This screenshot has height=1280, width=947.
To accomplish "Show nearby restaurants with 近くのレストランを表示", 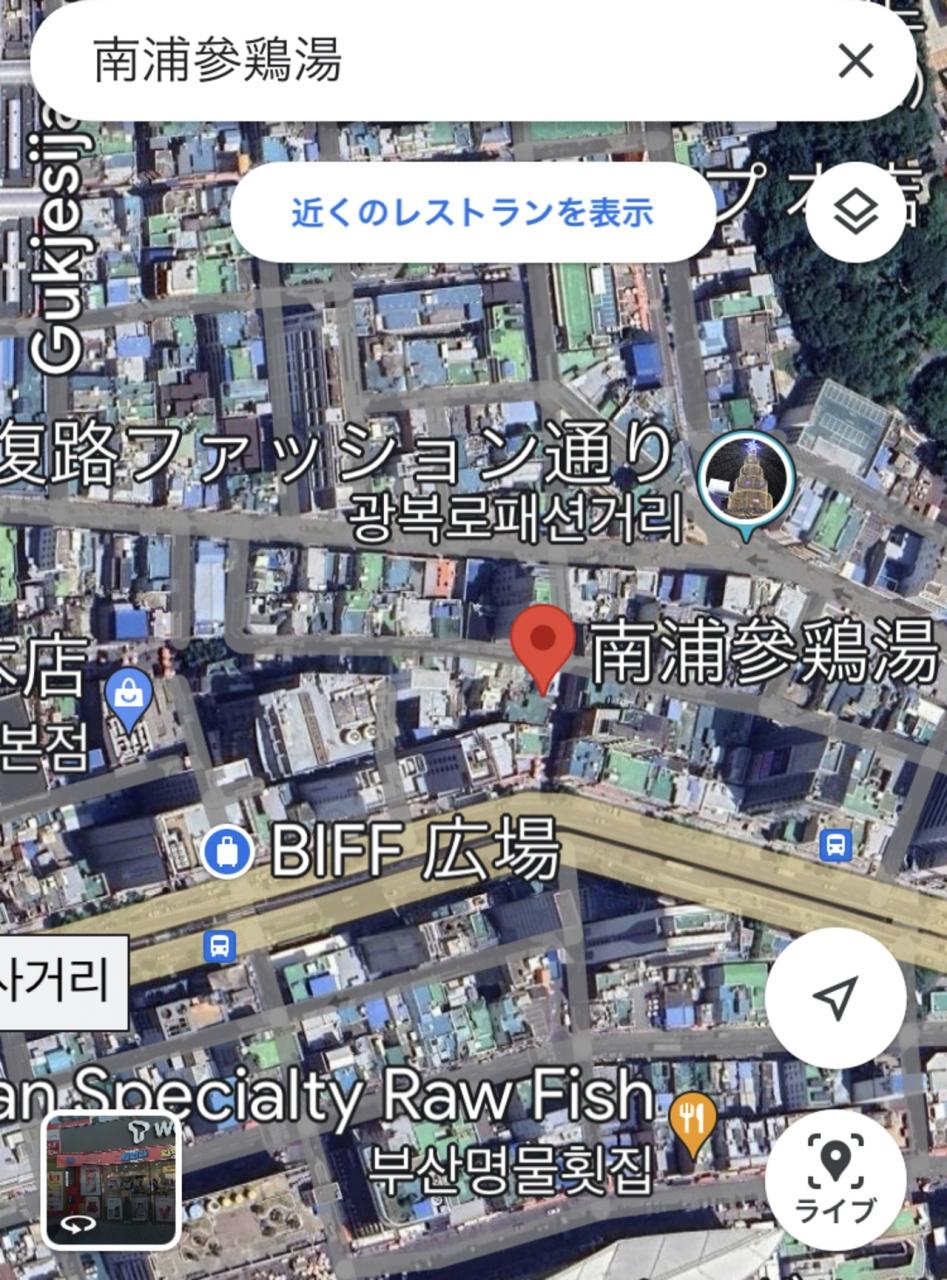I will [x=472, y=212].
